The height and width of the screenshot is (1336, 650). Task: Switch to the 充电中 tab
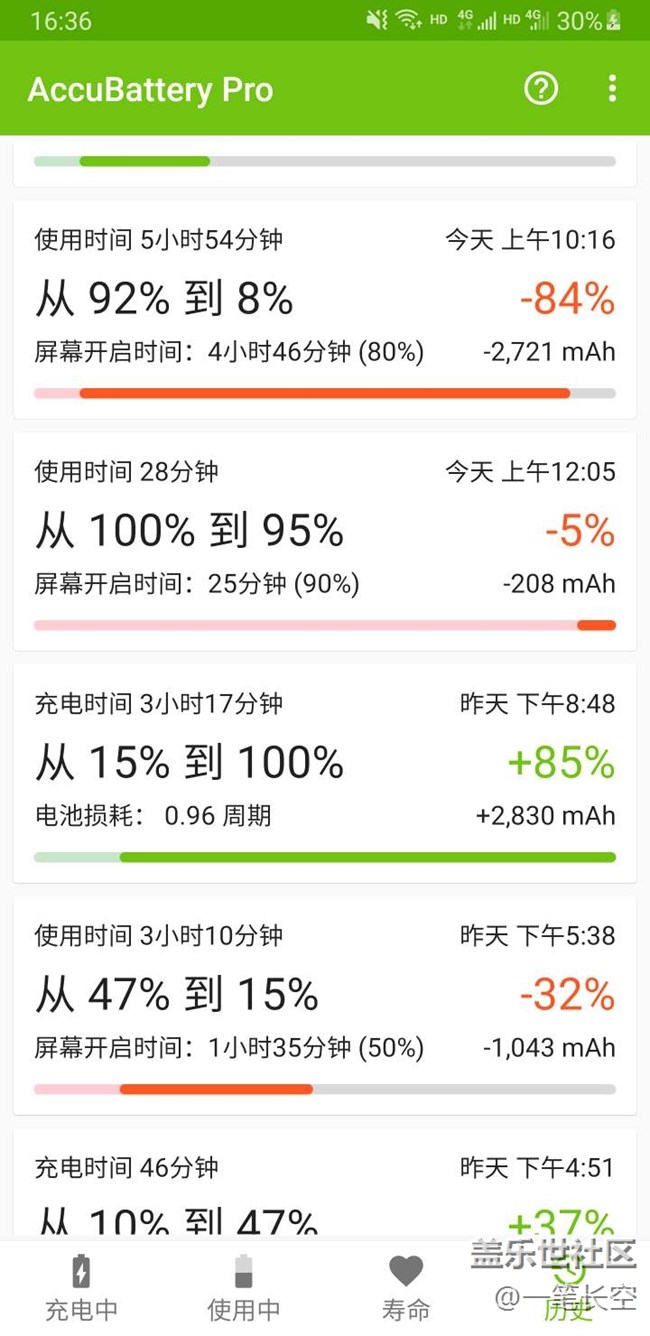[81, 1288]
